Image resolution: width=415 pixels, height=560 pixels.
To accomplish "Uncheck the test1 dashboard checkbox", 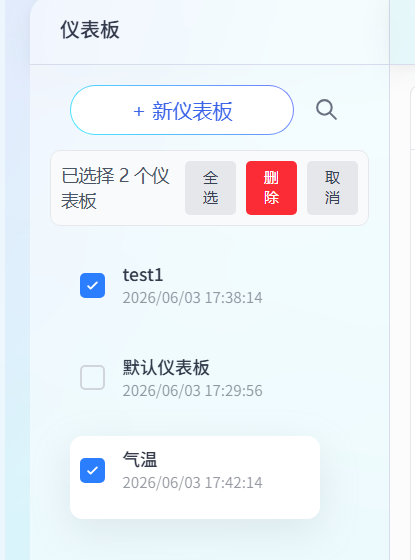I will coord(92,285).
